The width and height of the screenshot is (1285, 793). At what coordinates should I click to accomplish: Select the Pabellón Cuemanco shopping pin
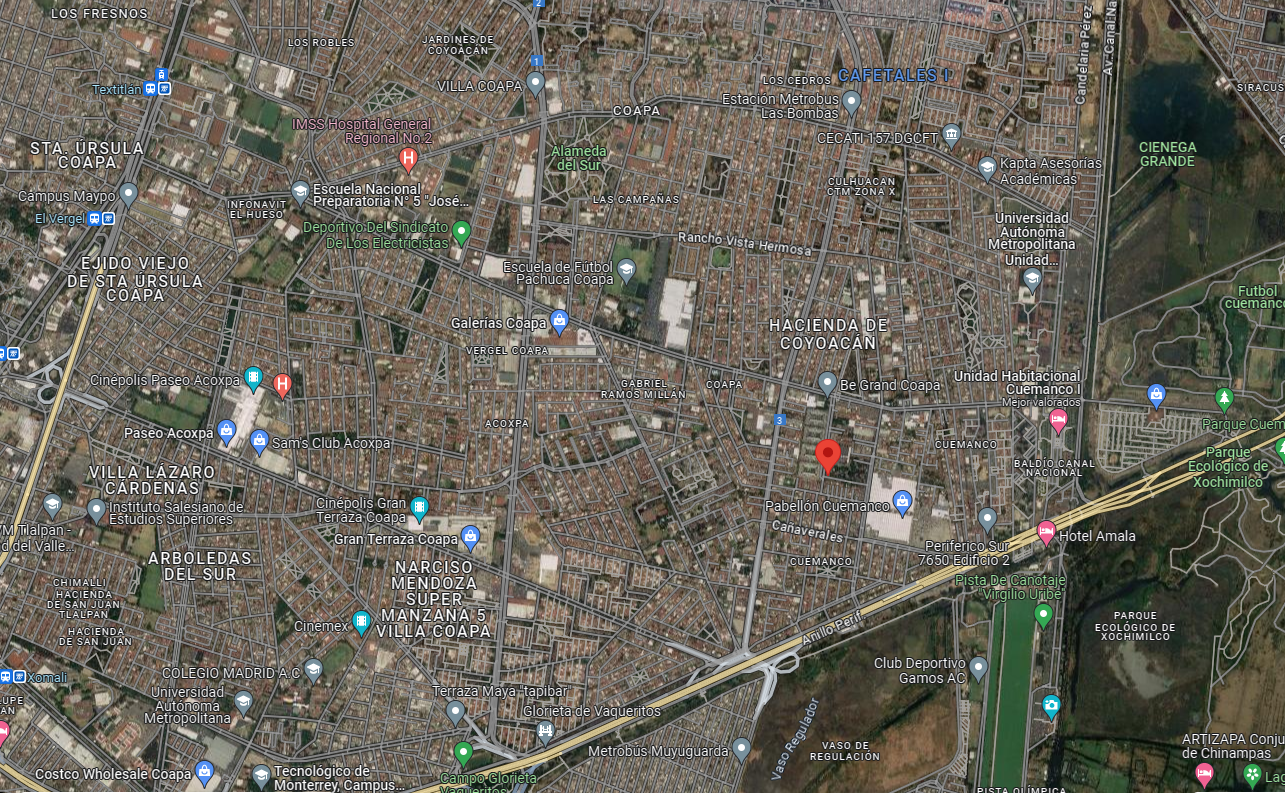click(903, 503)
